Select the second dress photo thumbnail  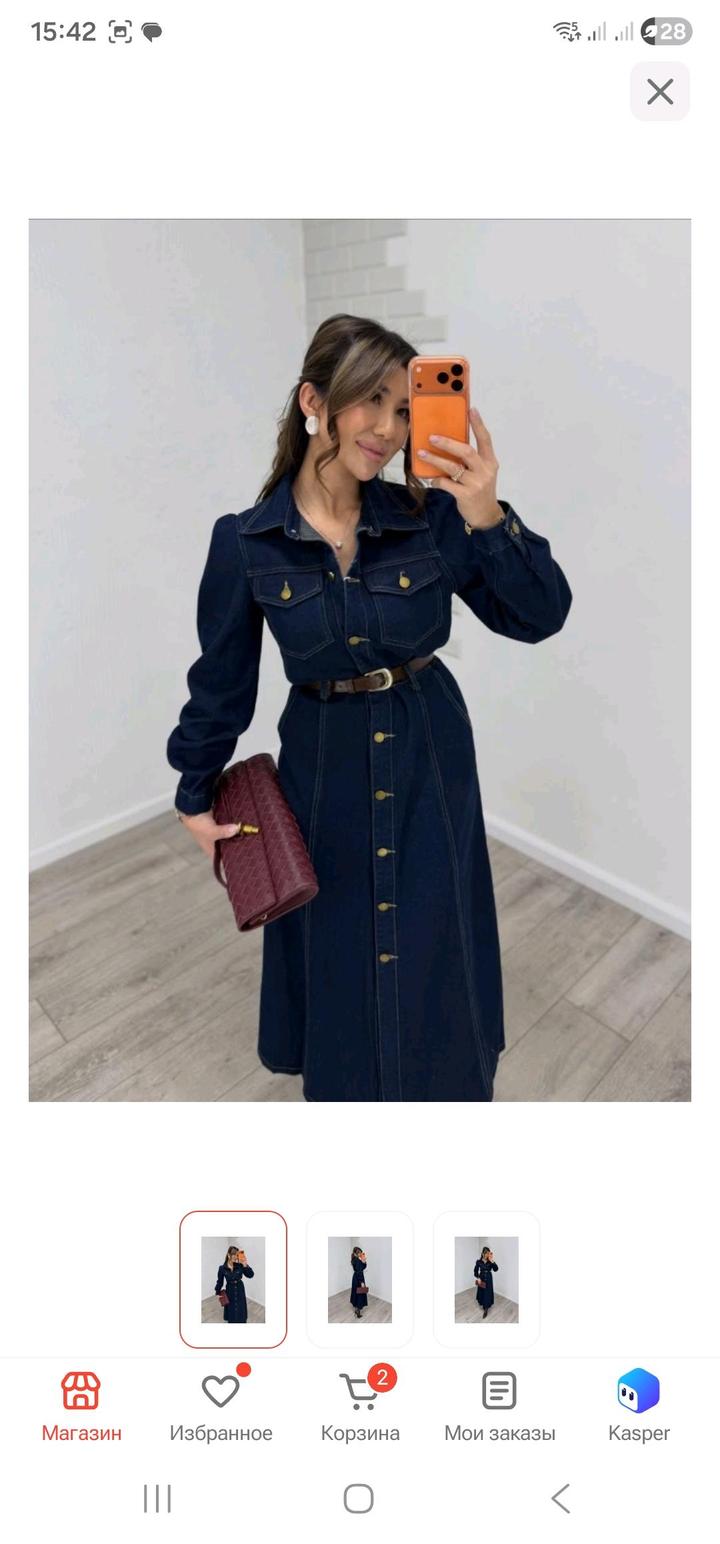click(360, 1279)
